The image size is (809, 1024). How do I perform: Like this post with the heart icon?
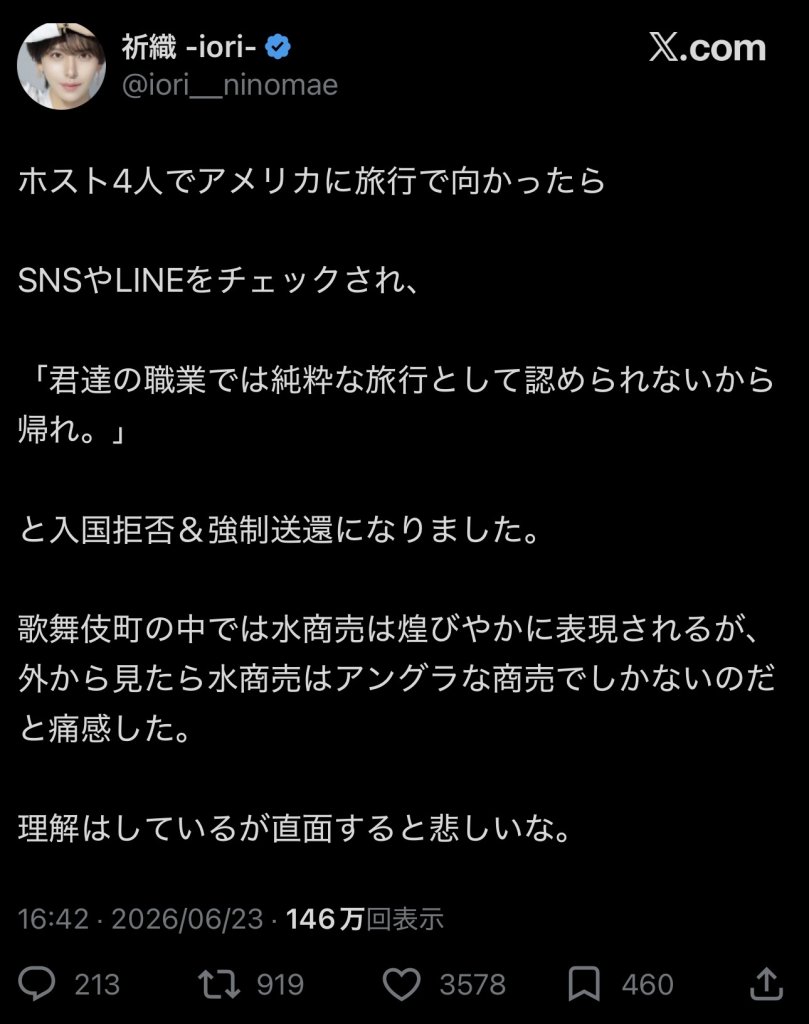401,984
